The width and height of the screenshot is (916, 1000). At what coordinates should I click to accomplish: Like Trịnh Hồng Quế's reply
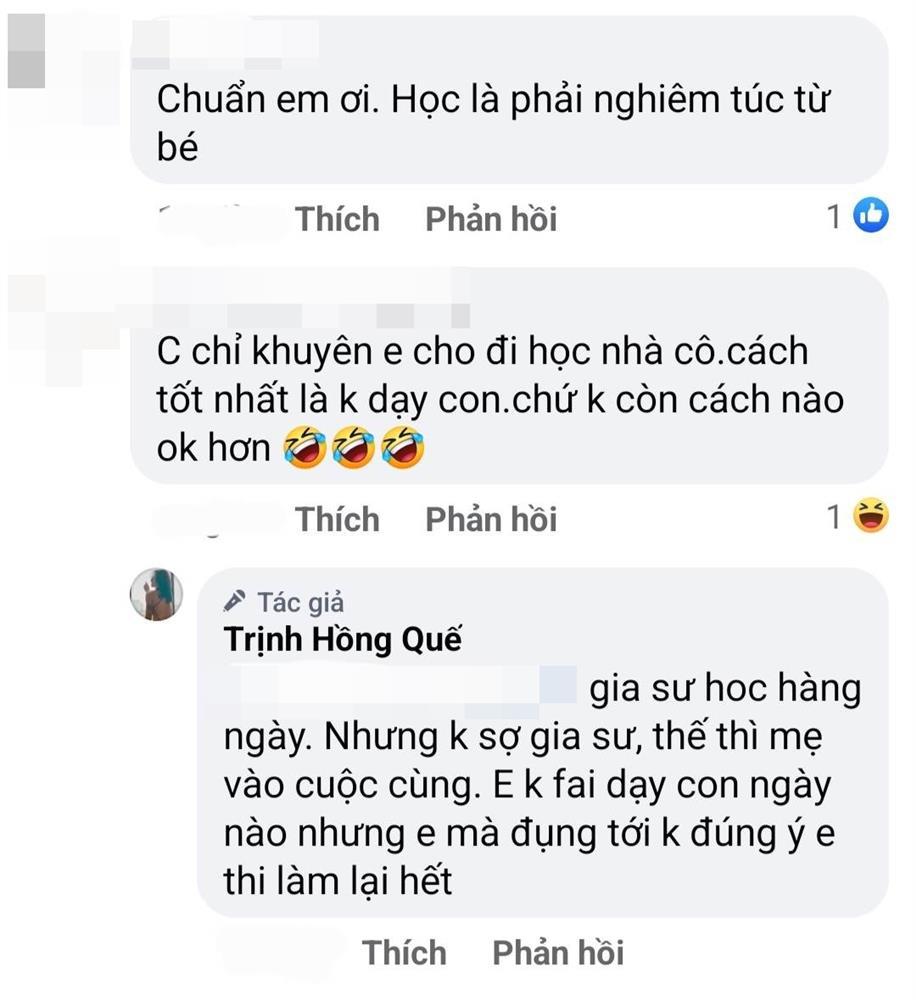click(x=403, y=952)
